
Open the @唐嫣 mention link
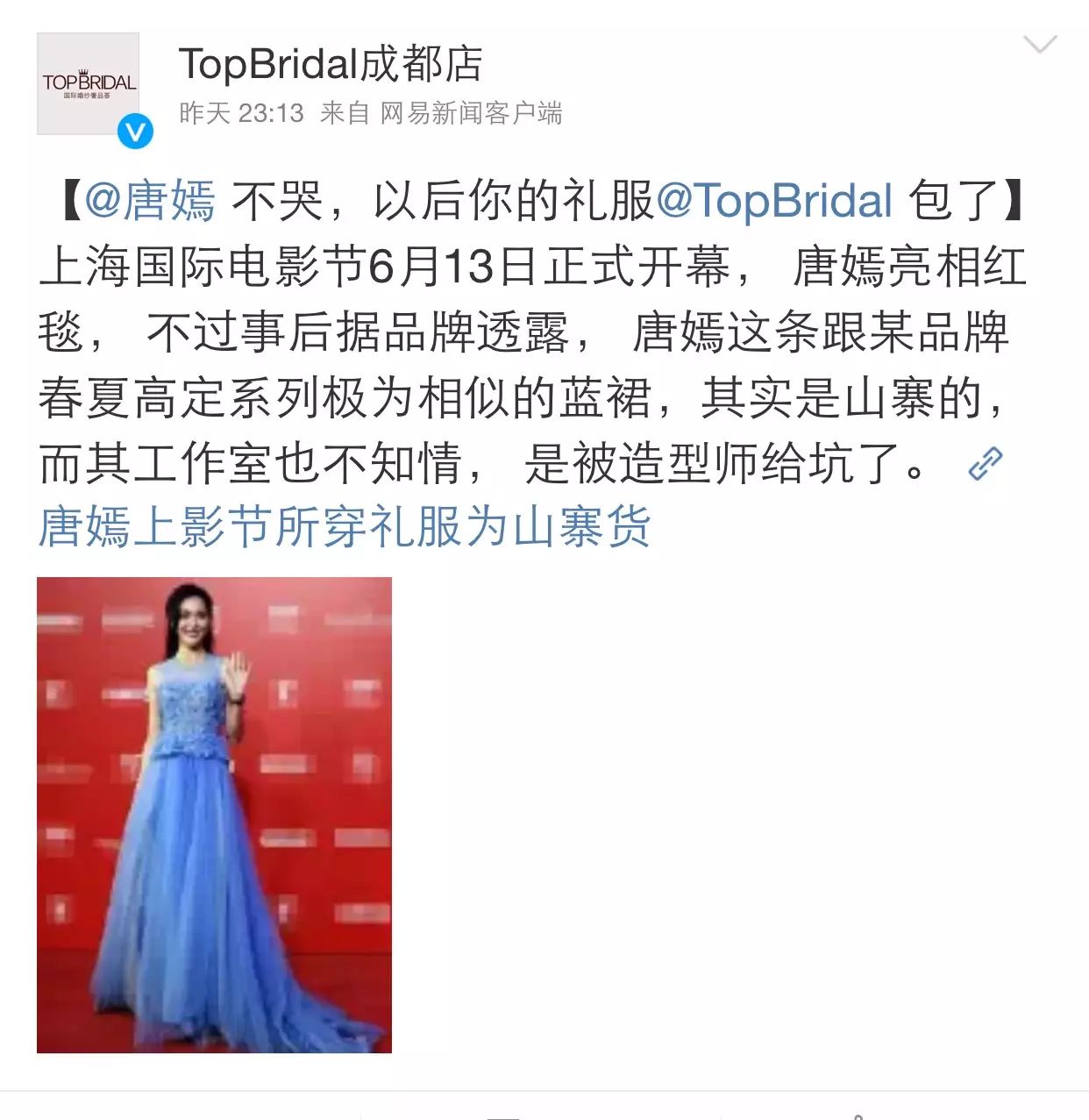[150, 201]
